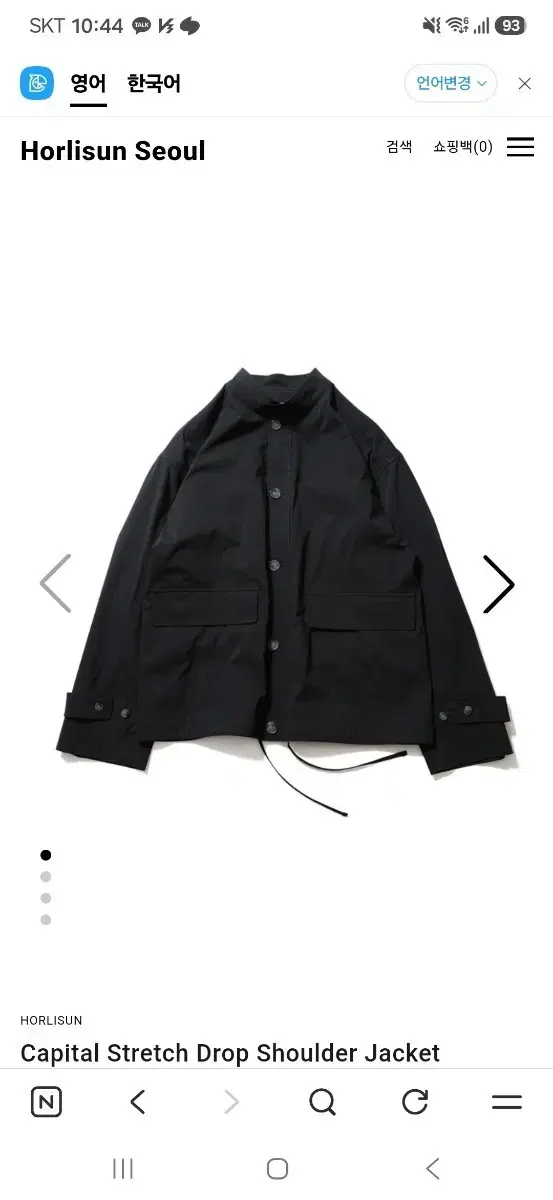
Task: Show the next product image
Action: pyautogui.click(x=498, y=584)
